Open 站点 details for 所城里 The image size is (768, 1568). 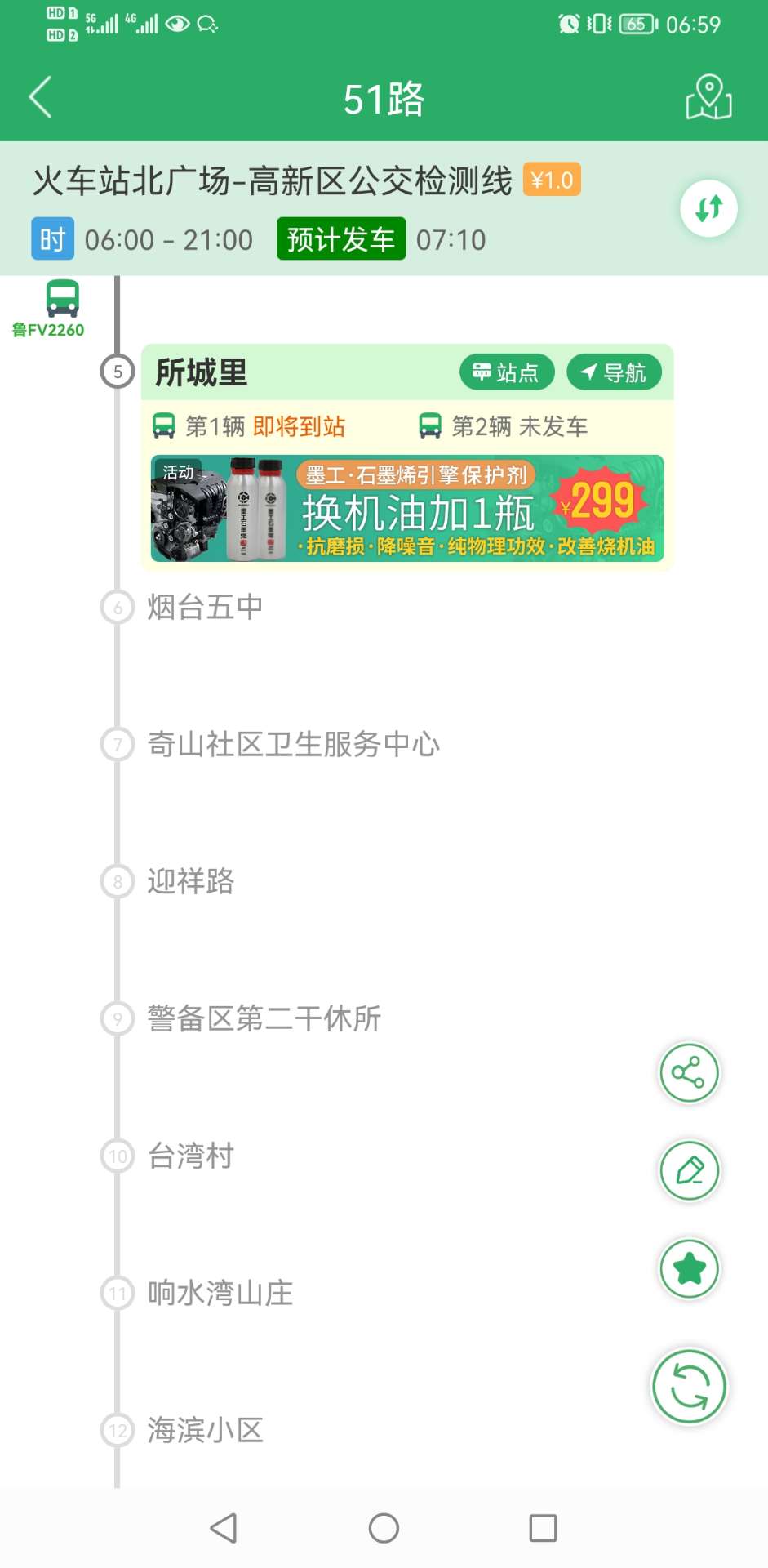coord(507,372)
